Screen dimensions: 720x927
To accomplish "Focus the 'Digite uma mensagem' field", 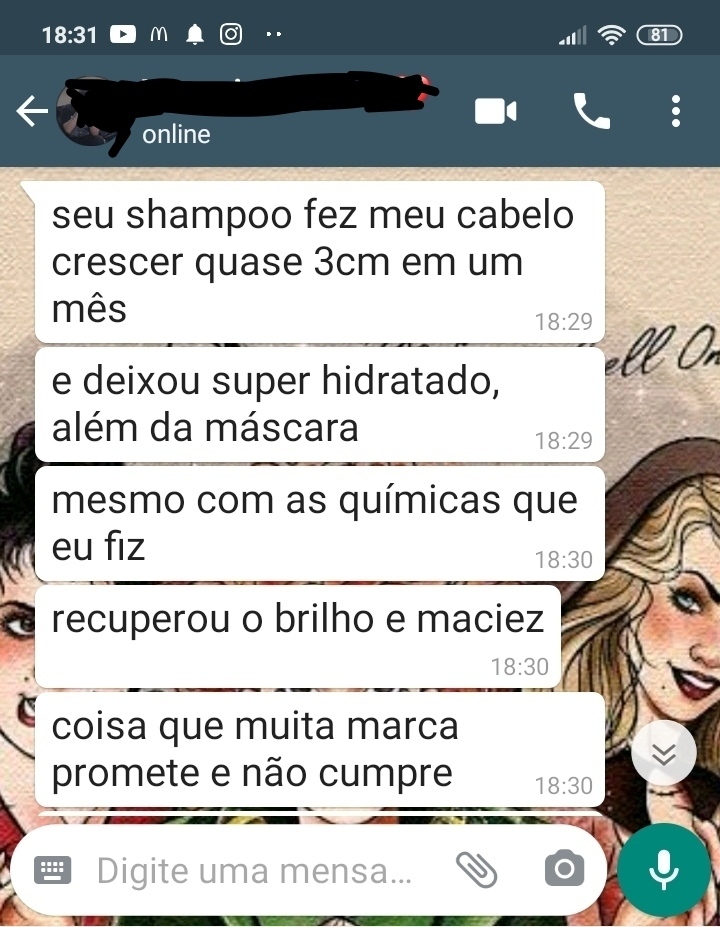I will (255, 871).
